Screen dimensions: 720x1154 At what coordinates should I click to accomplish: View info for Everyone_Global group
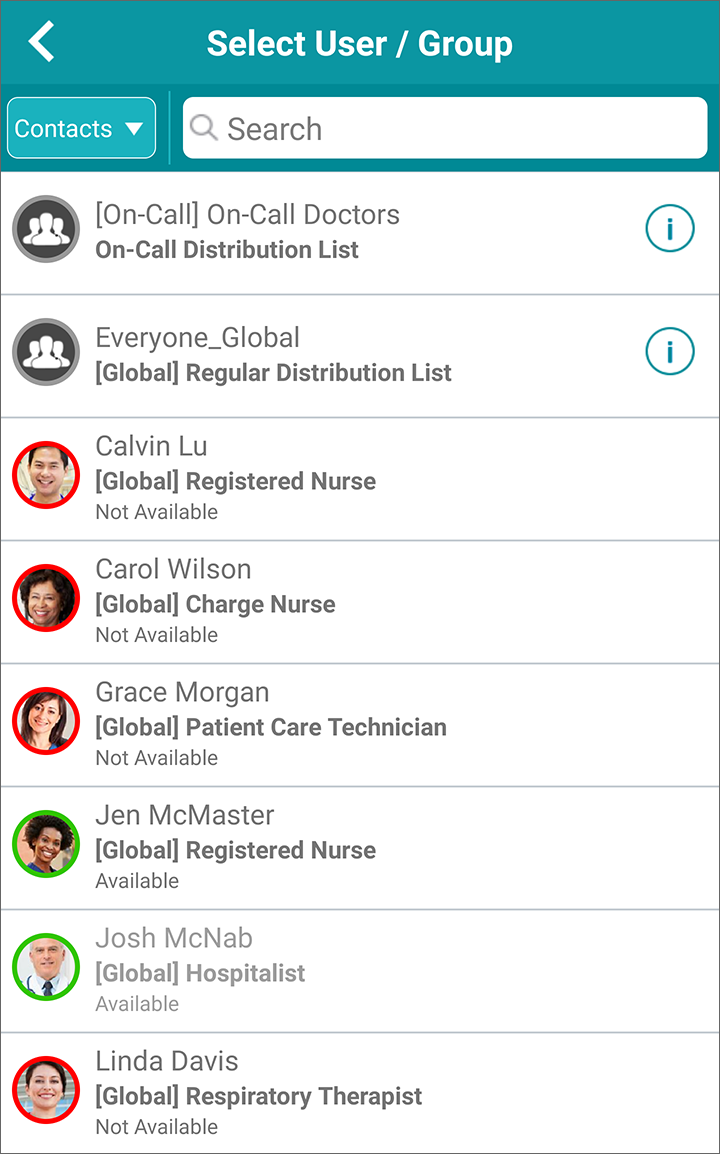669,352
